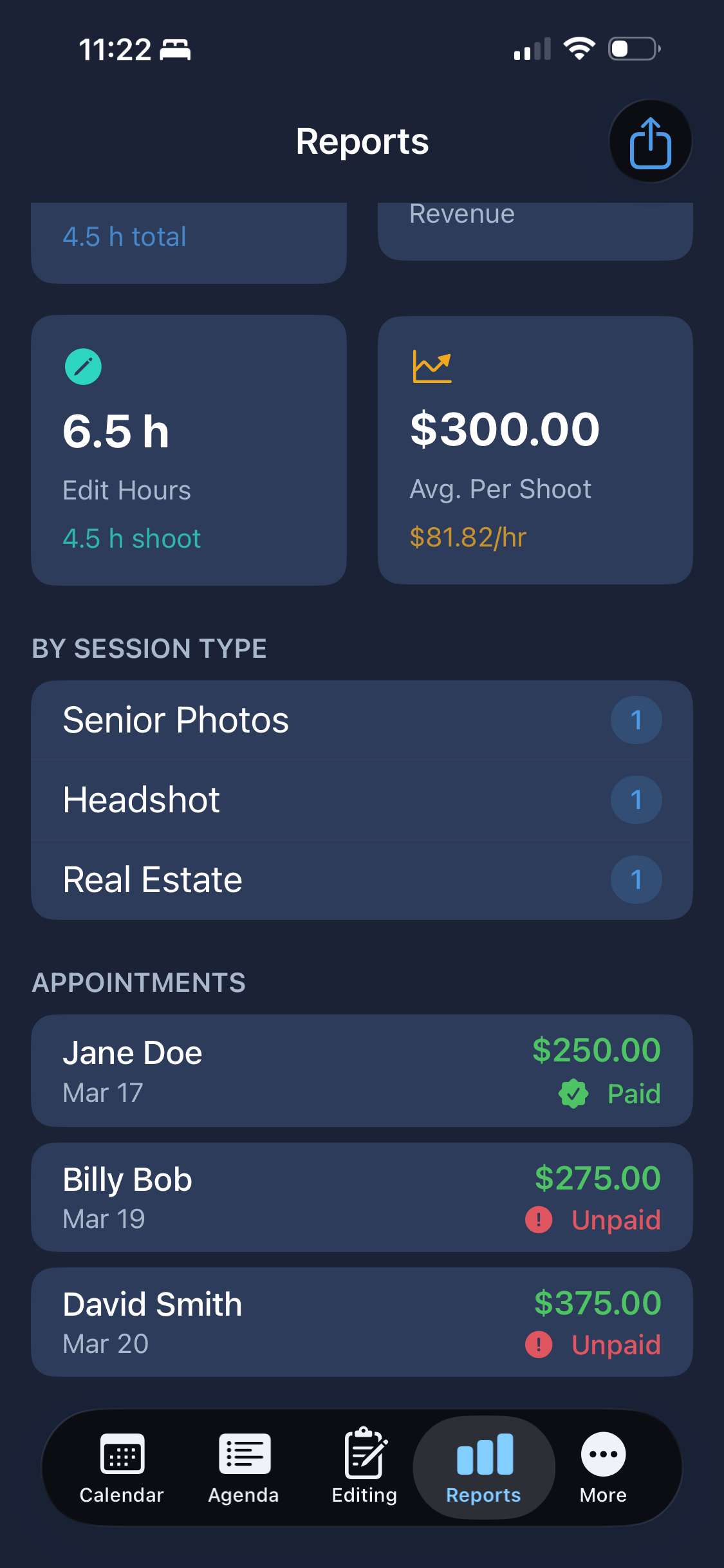Share the report using the export icon
Image resolution: width=724 pixels, height=1568 pixels.
[x=650, y=141]
